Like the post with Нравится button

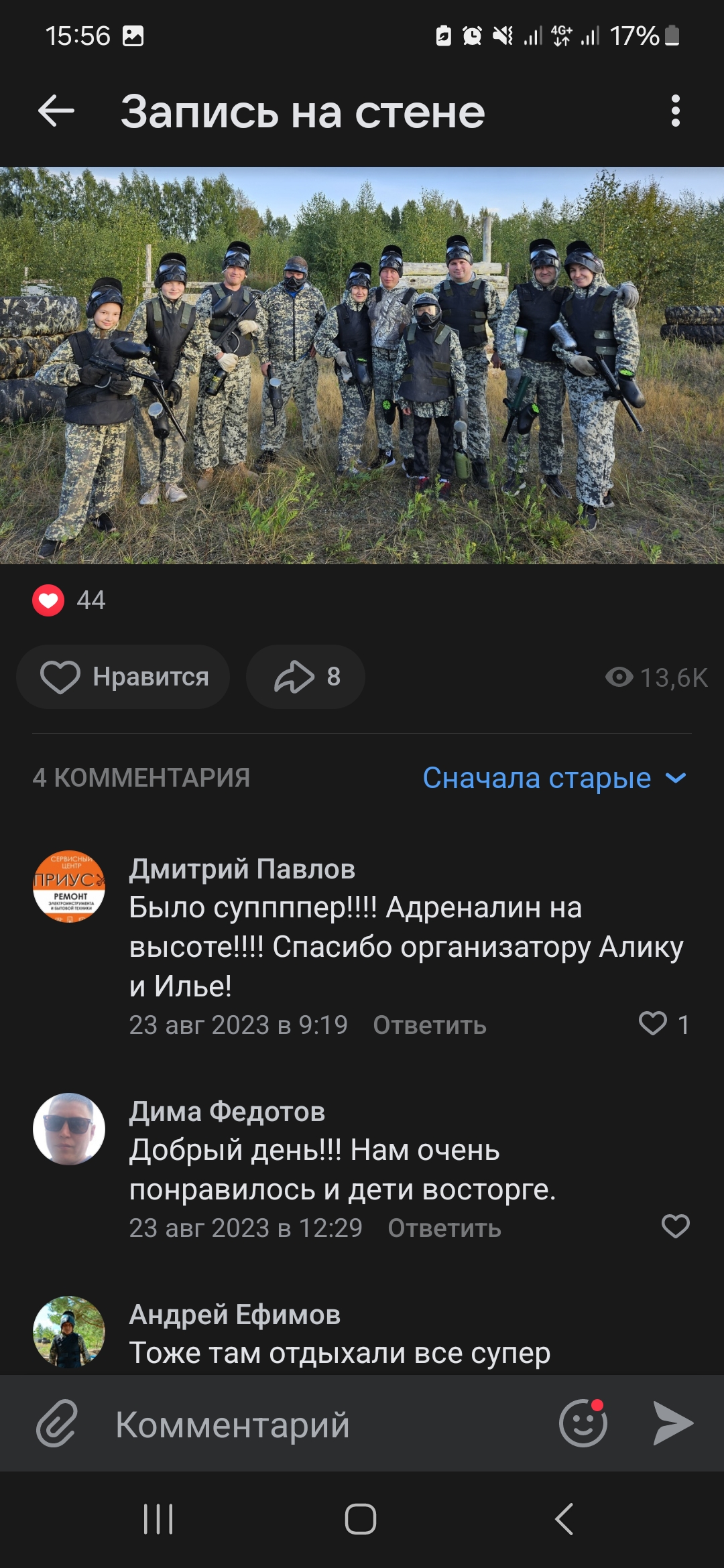(124, 677)
